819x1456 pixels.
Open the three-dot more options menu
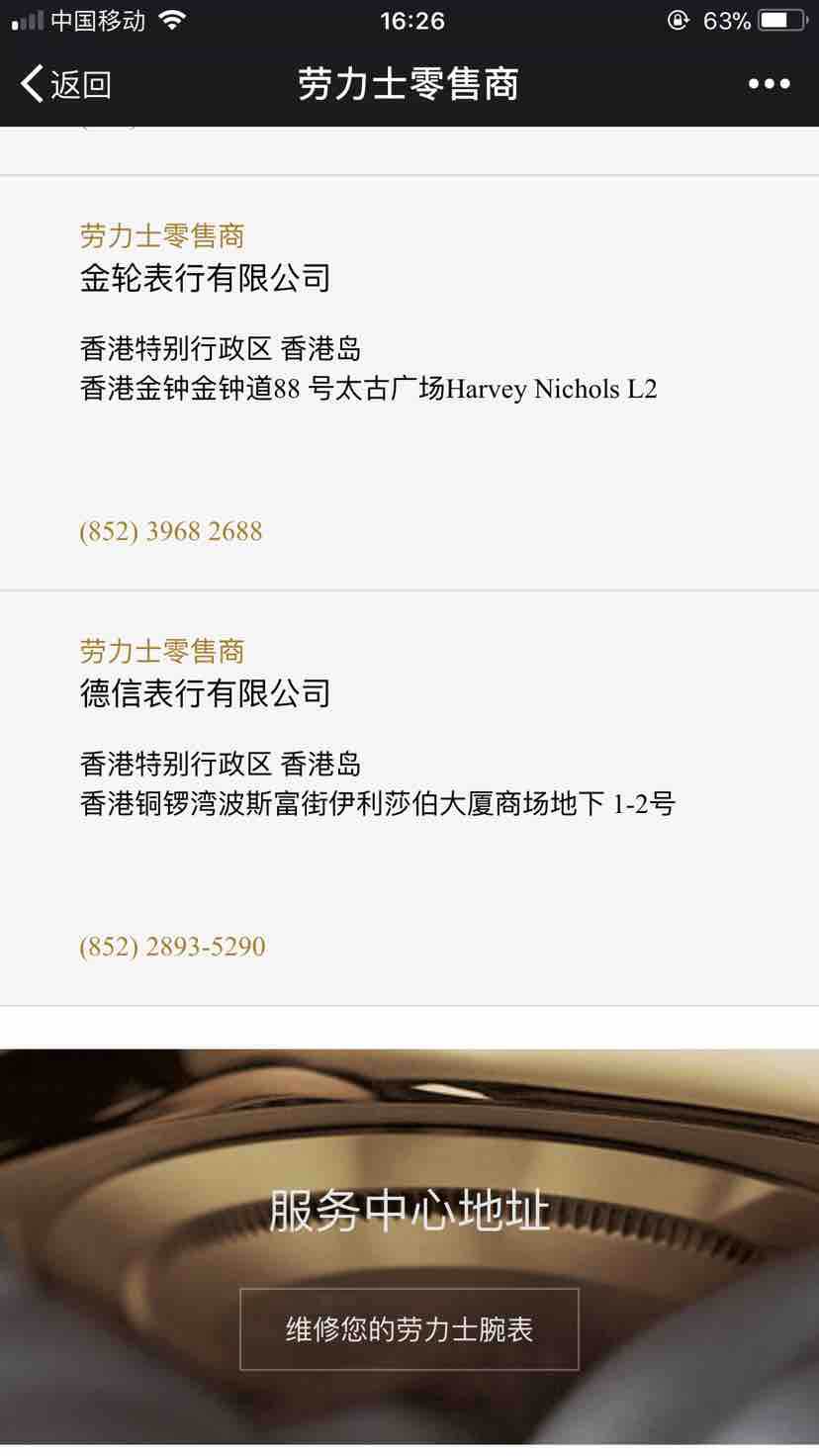pyautogui.click(x=769, y=84)
